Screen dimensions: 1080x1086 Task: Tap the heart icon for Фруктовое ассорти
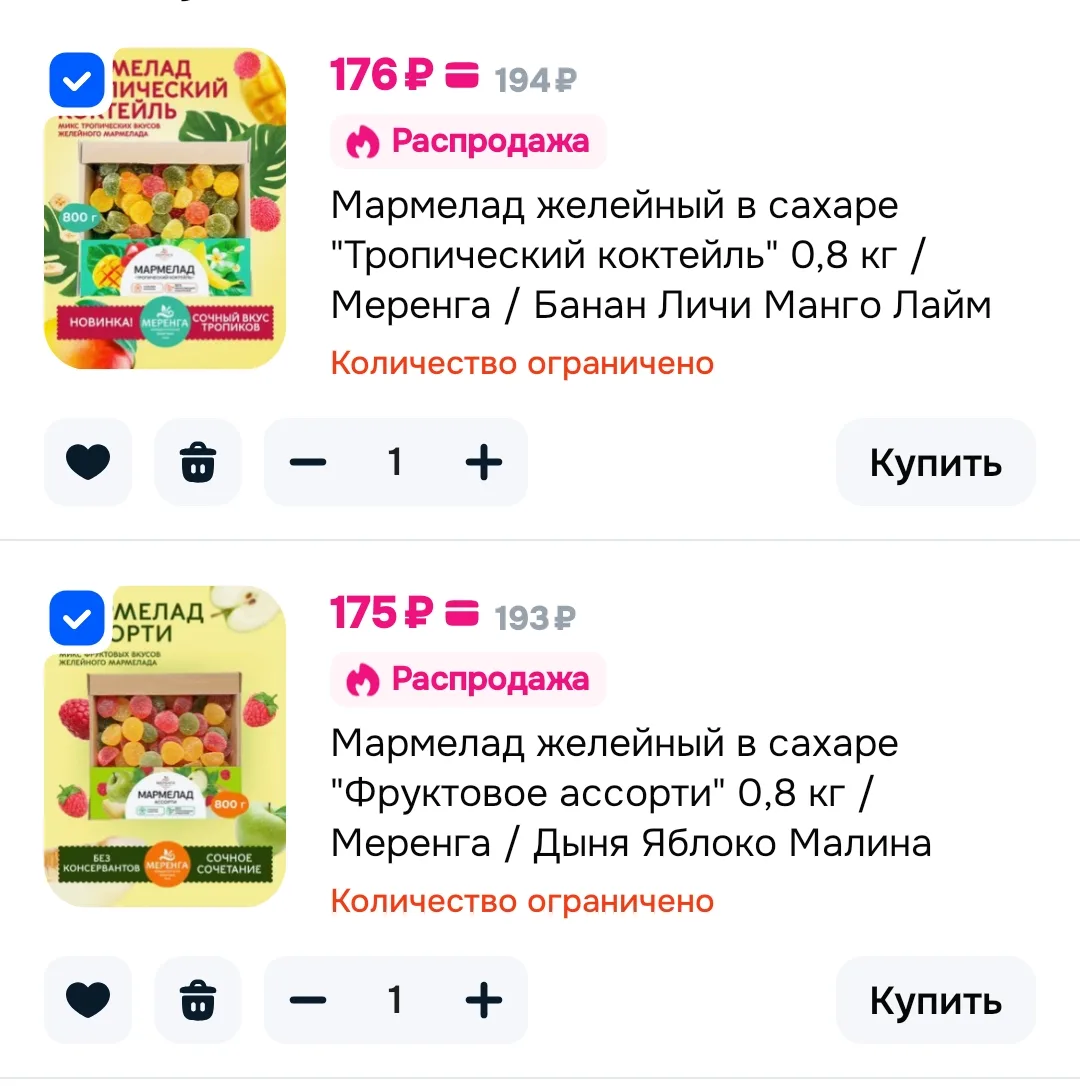pos(88,1000)
